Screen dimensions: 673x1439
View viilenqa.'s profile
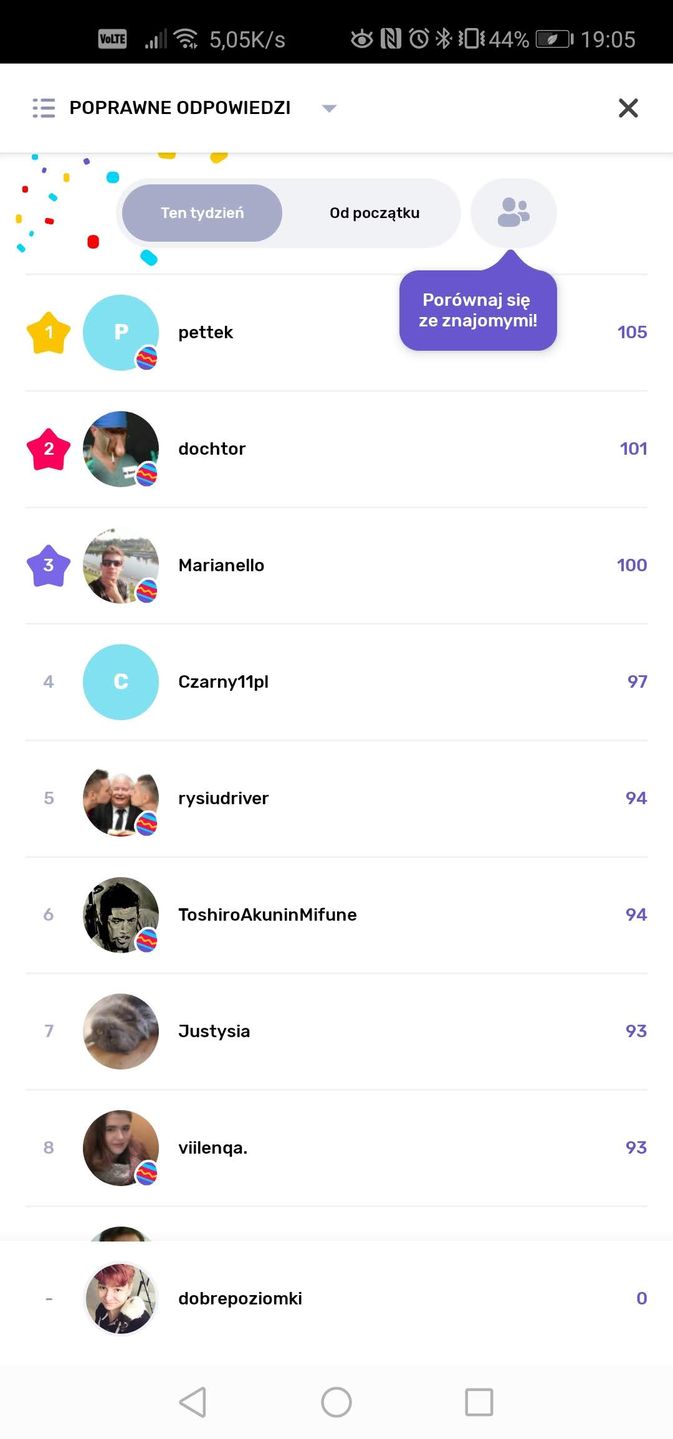[212, 1147]
